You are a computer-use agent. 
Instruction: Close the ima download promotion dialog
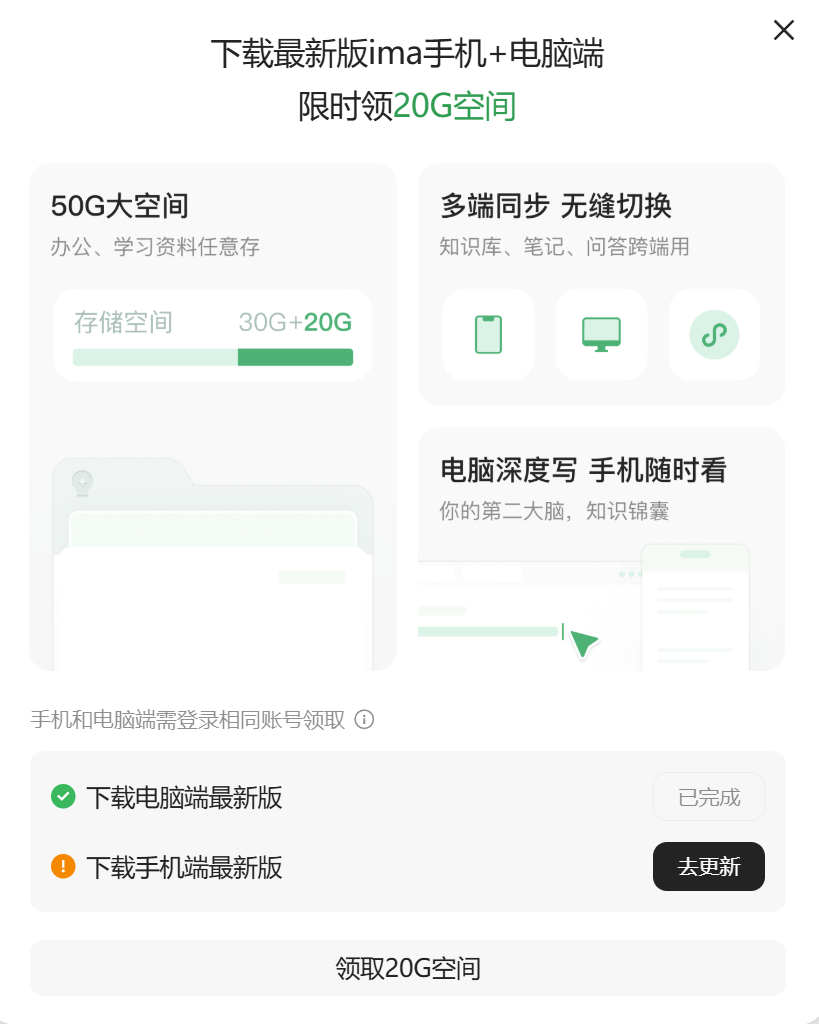click(783, 31)
